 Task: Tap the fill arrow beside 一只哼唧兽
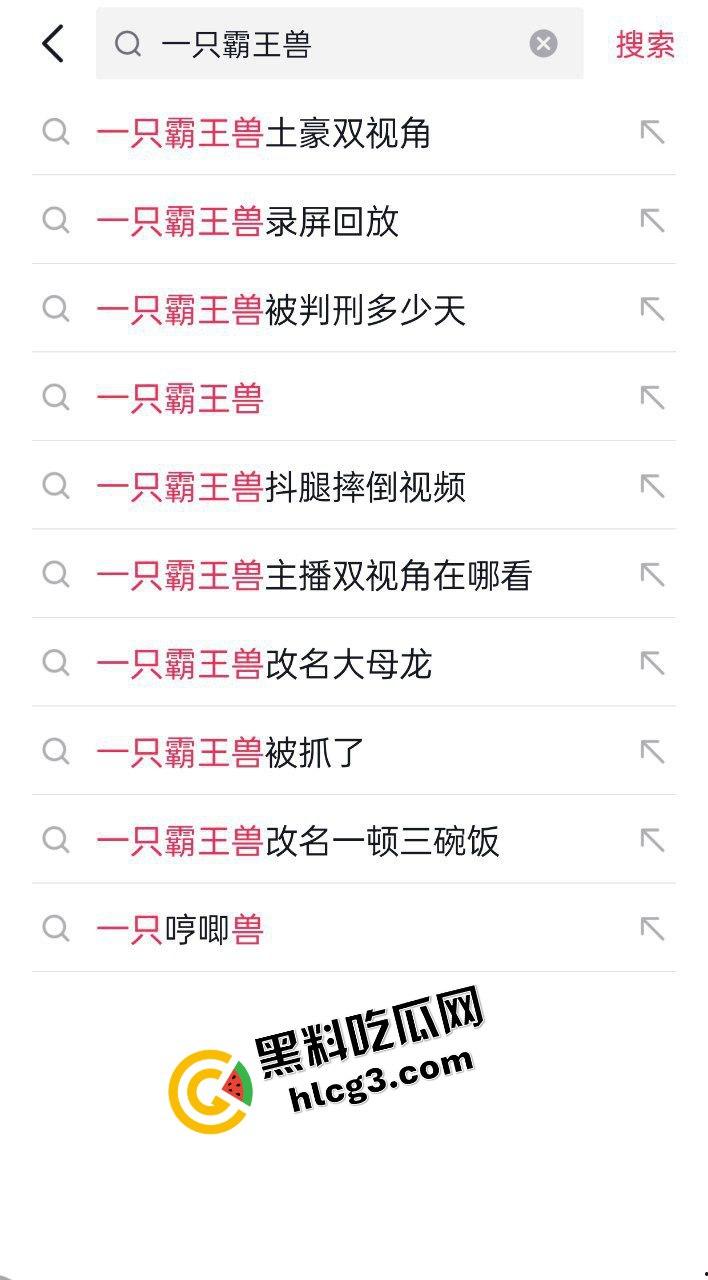652,929
